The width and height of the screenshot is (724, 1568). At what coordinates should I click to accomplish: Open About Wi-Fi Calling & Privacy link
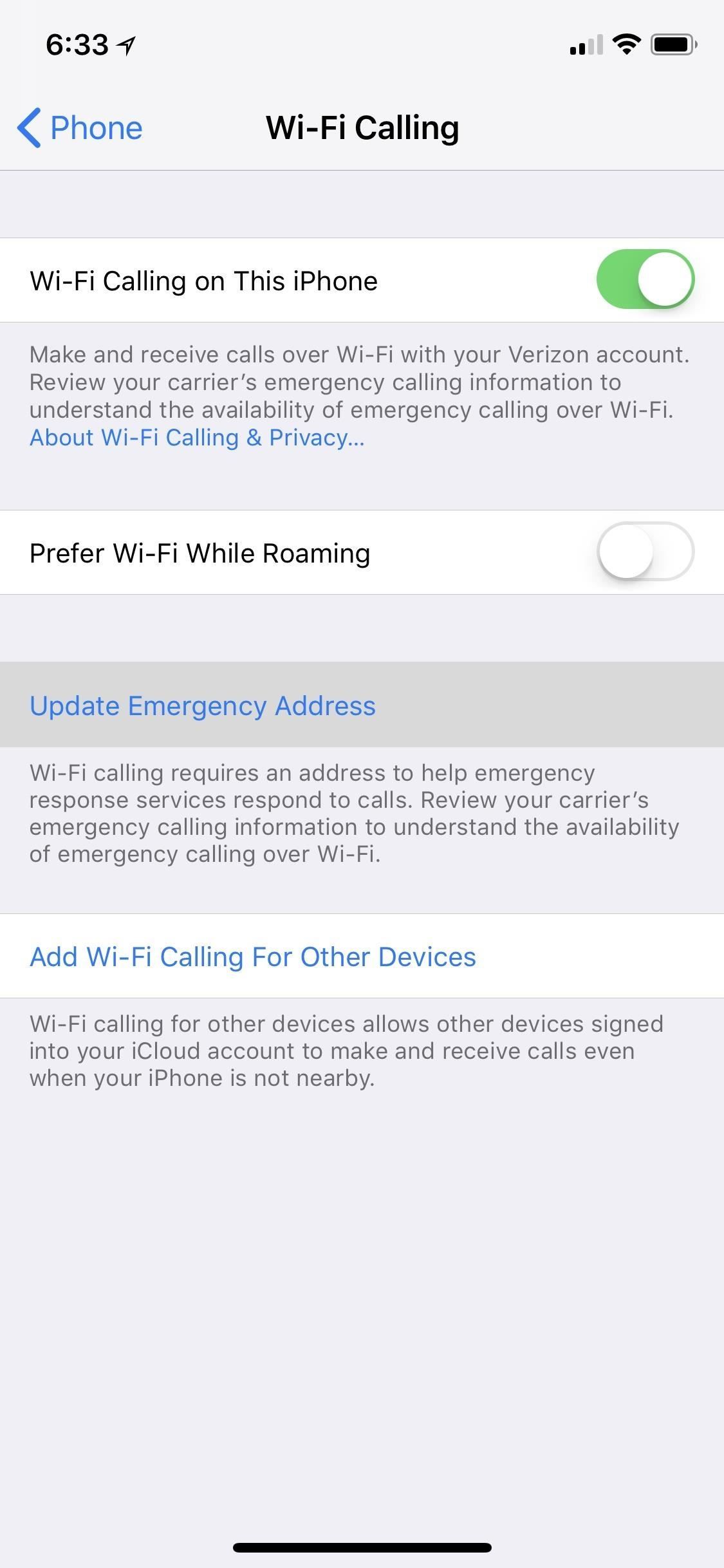coord(197,438)
